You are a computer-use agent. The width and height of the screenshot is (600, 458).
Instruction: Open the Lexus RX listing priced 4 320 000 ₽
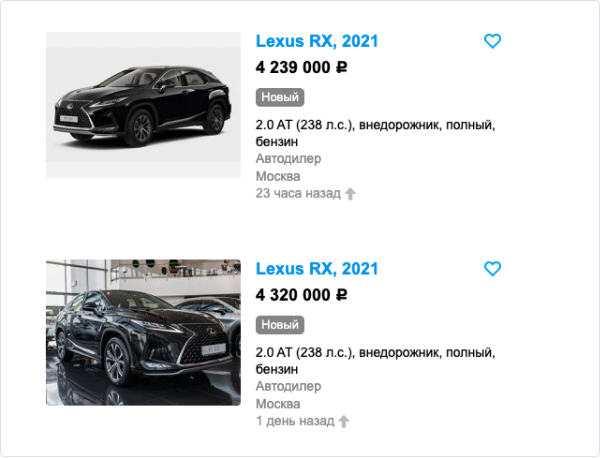[x=317, y=269]
